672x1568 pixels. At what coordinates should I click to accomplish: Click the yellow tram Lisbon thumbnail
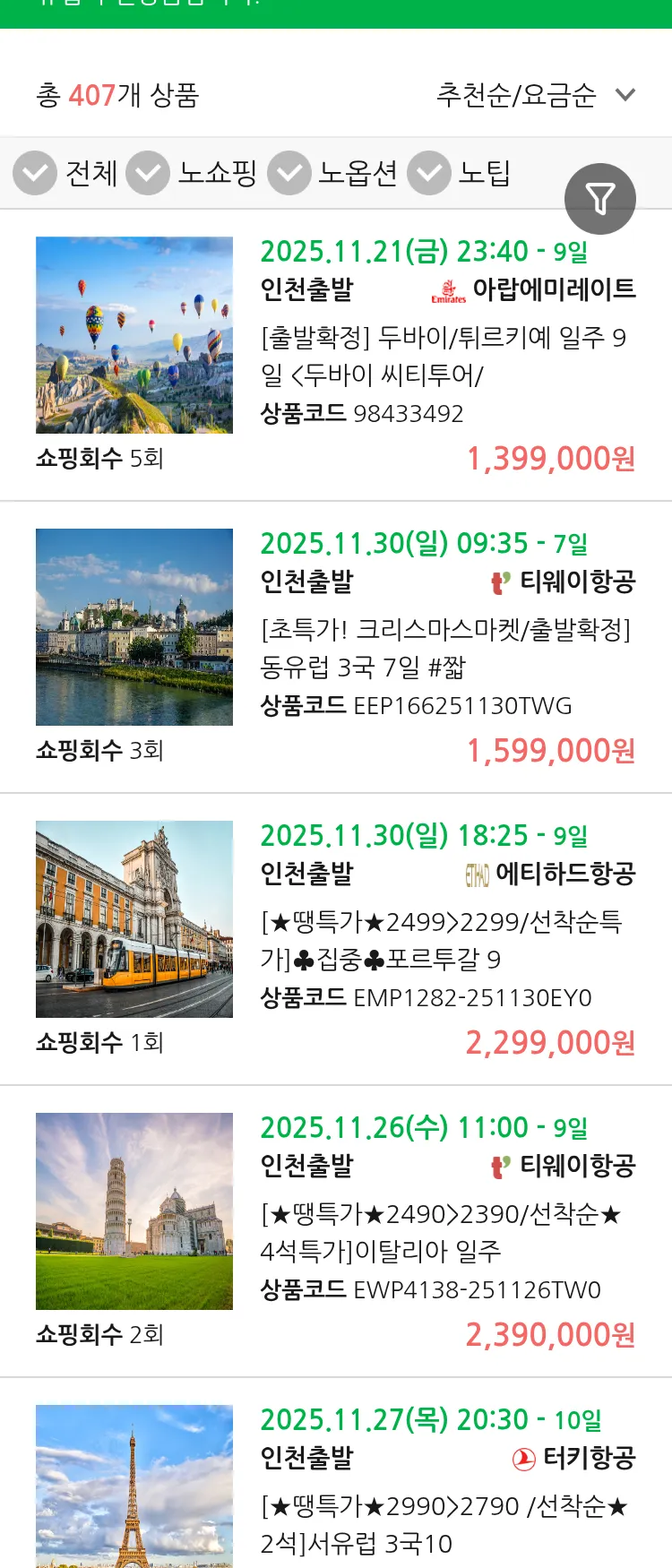pos(134,920)
